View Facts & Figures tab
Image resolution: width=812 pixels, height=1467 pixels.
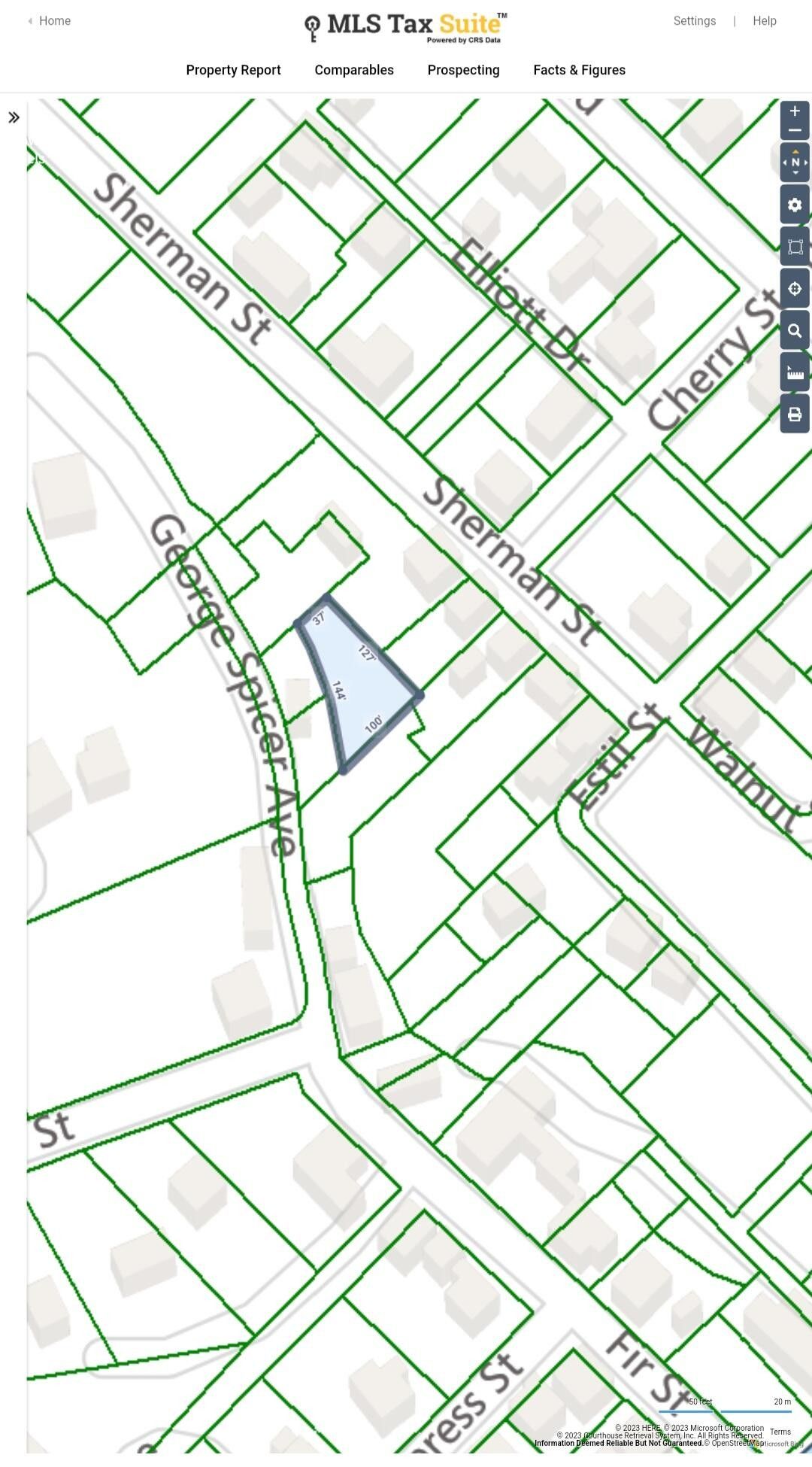(579, 70)
